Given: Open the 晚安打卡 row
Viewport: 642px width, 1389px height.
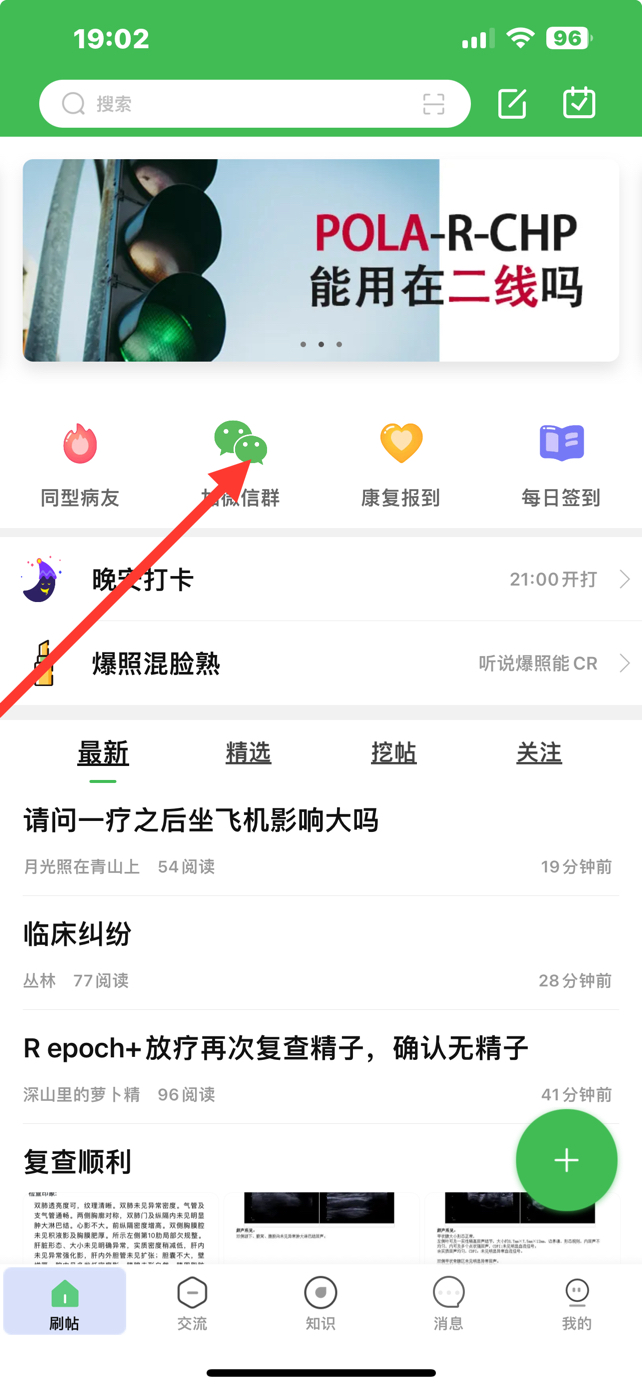Looking at the screenshot, I should 321,579.
